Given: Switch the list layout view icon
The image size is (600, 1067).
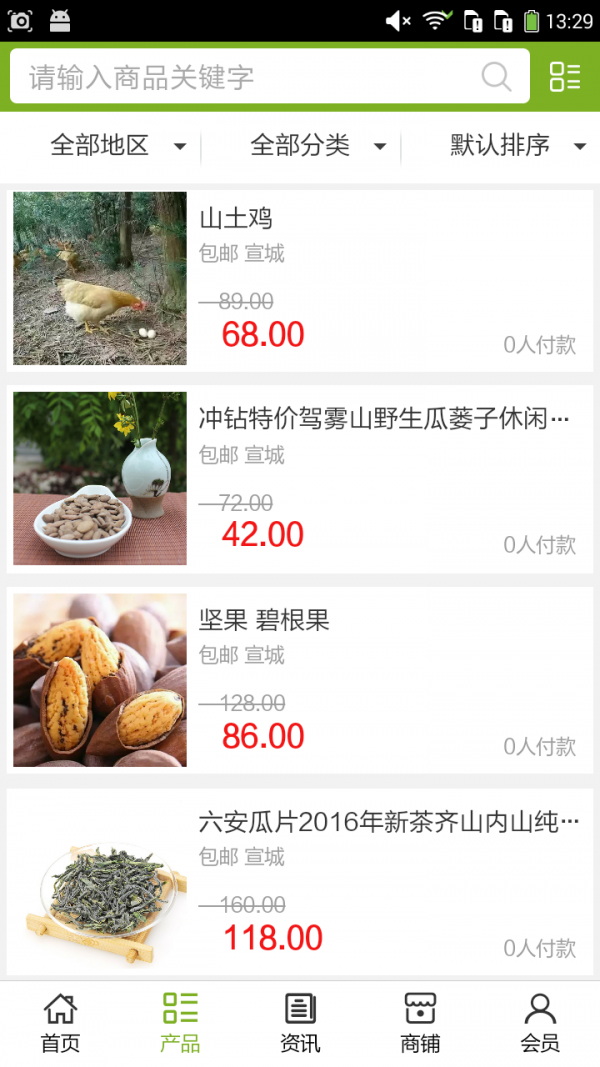Looking at the screenshot, I should 565,77.
